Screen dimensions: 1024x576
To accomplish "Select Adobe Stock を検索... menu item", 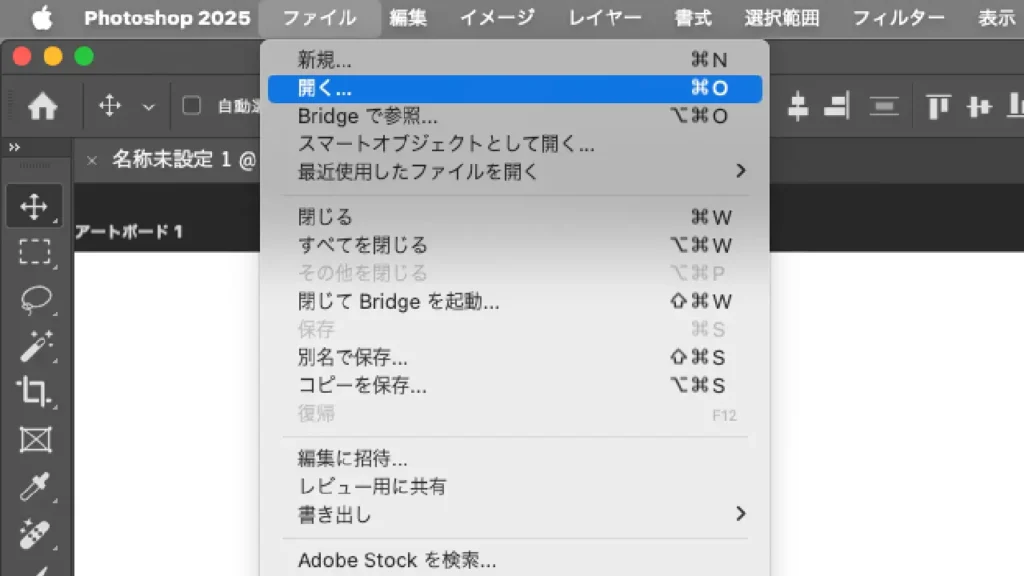I will pos(396,561).
